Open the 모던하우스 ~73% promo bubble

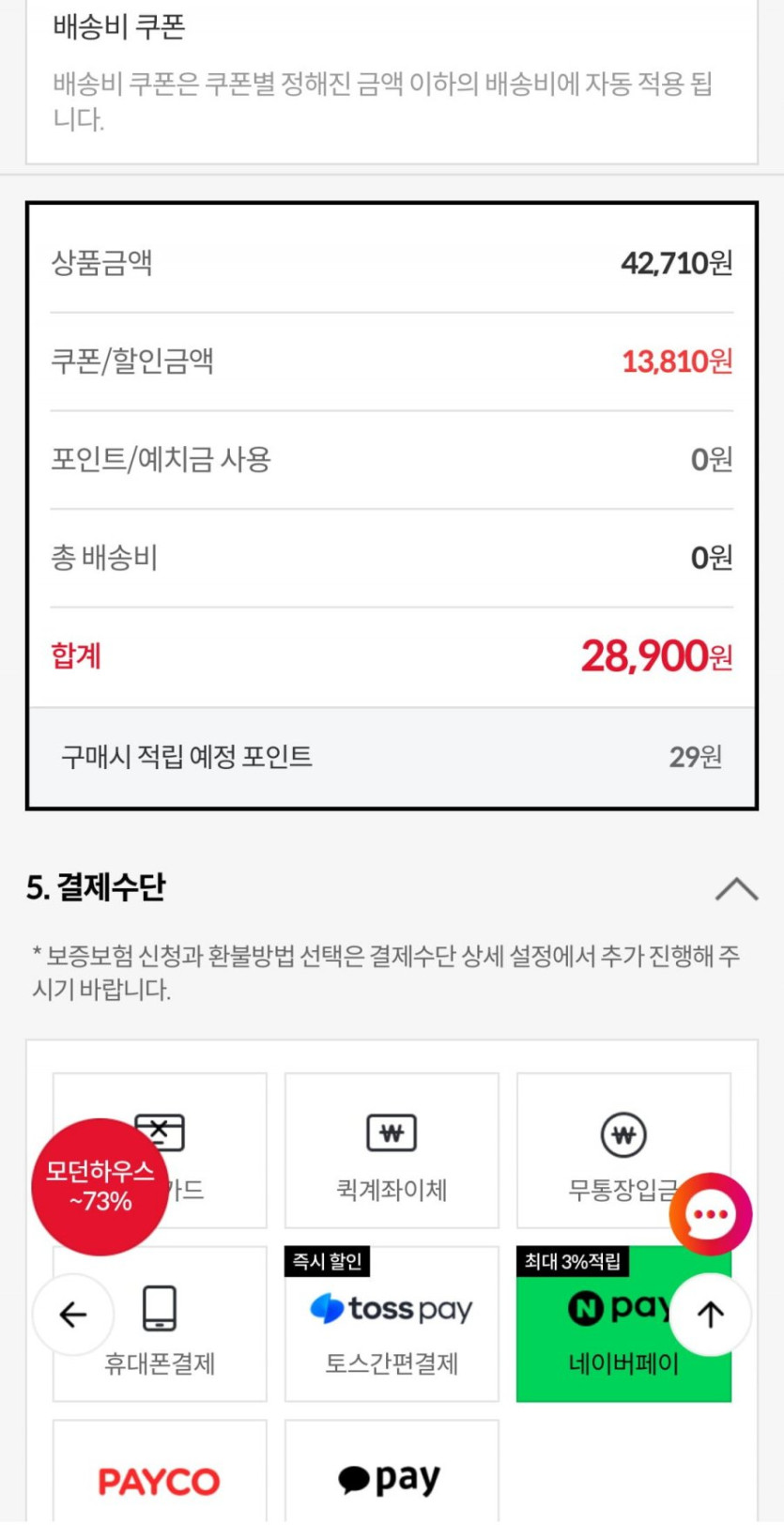coord(100,1186)
